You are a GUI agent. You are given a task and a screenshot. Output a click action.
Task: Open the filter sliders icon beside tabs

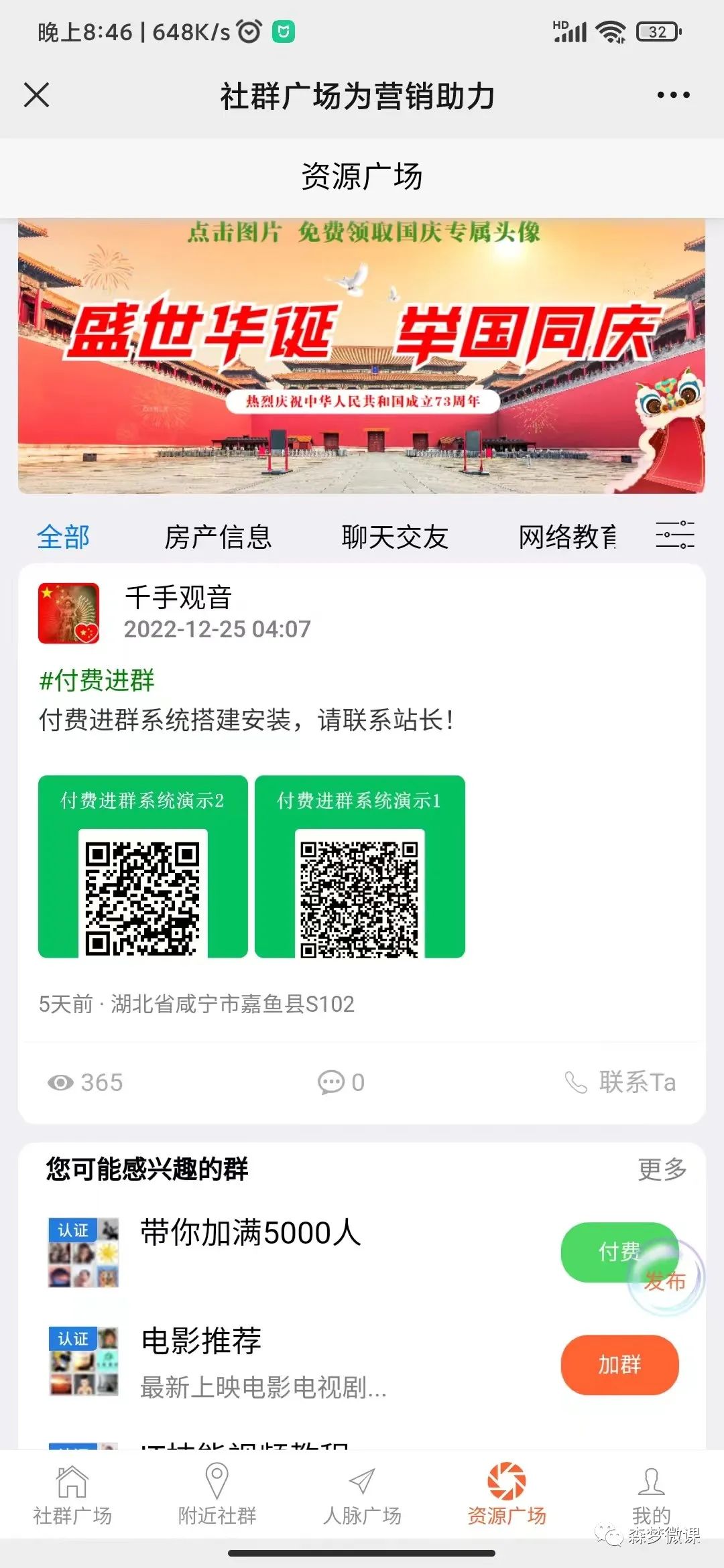(676, 535)
